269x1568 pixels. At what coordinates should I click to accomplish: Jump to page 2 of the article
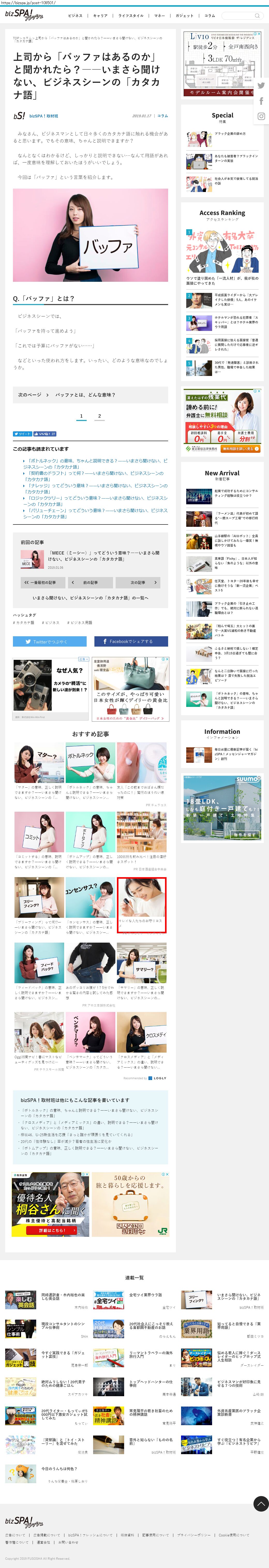pyautogui.click(x=100, y=416)
